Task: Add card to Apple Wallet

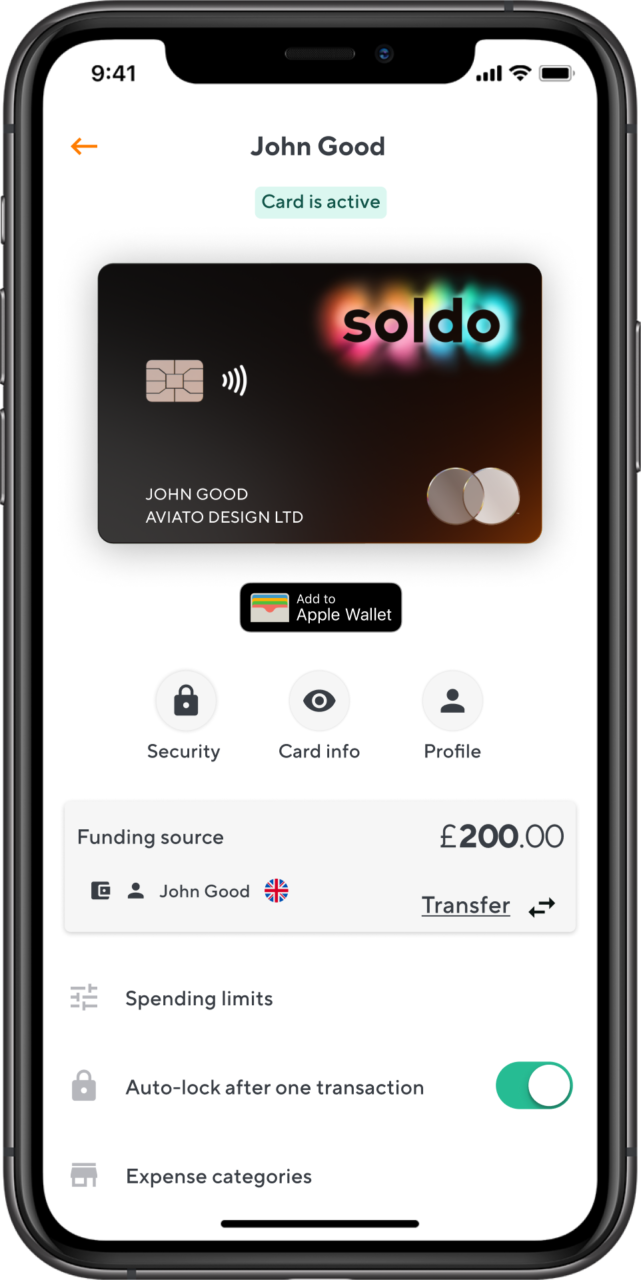Action: coord(320,607)
